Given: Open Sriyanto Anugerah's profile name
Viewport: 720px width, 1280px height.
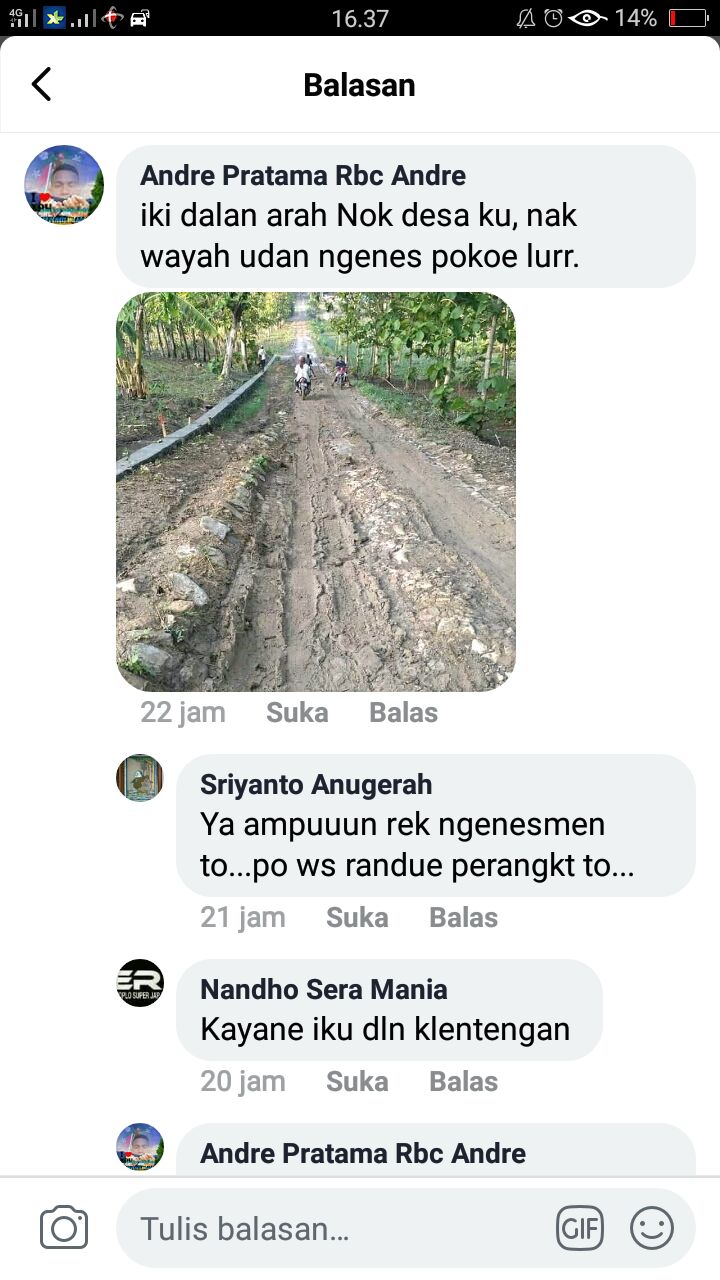Looking at the screenshot, I should (316, 784).
